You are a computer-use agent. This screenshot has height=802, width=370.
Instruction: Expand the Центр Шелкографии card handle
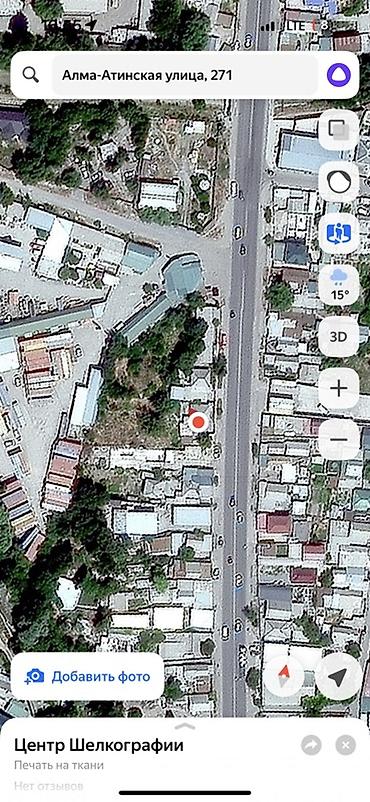point(185,726)
